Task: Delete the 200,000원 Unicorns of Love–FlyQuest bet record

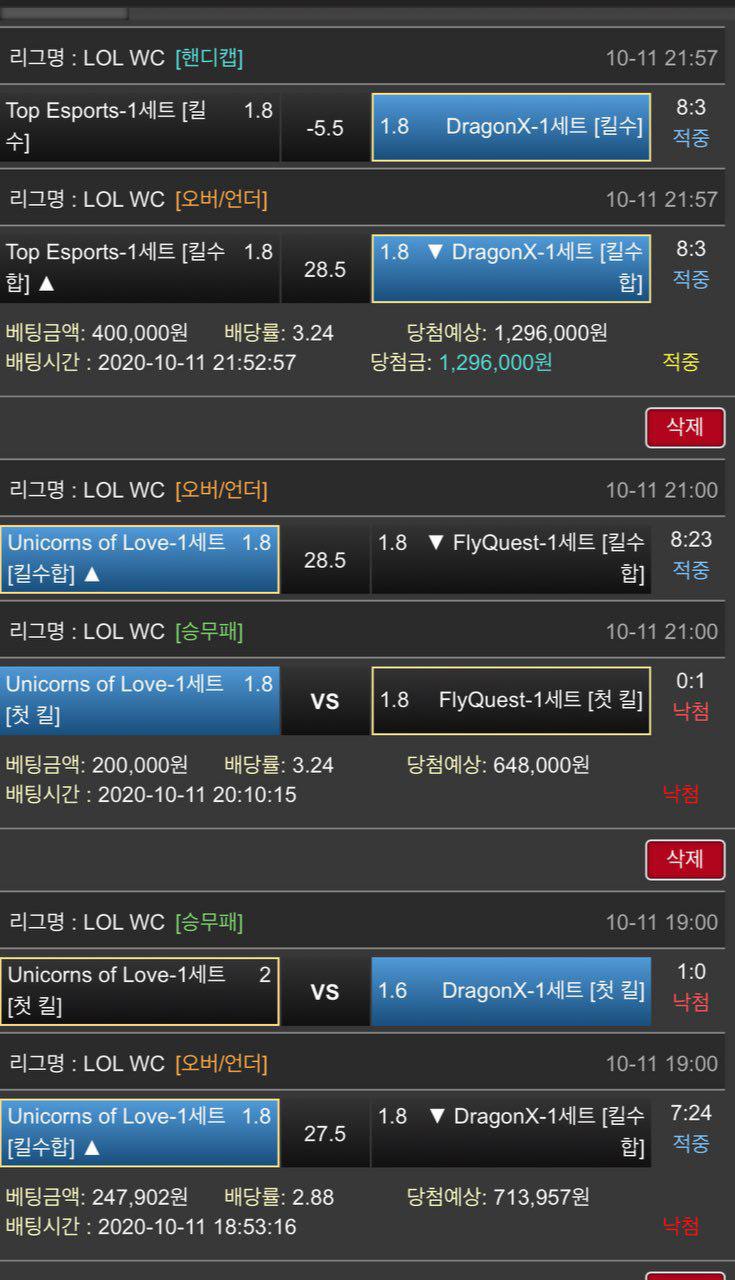Action: [685, 858]
